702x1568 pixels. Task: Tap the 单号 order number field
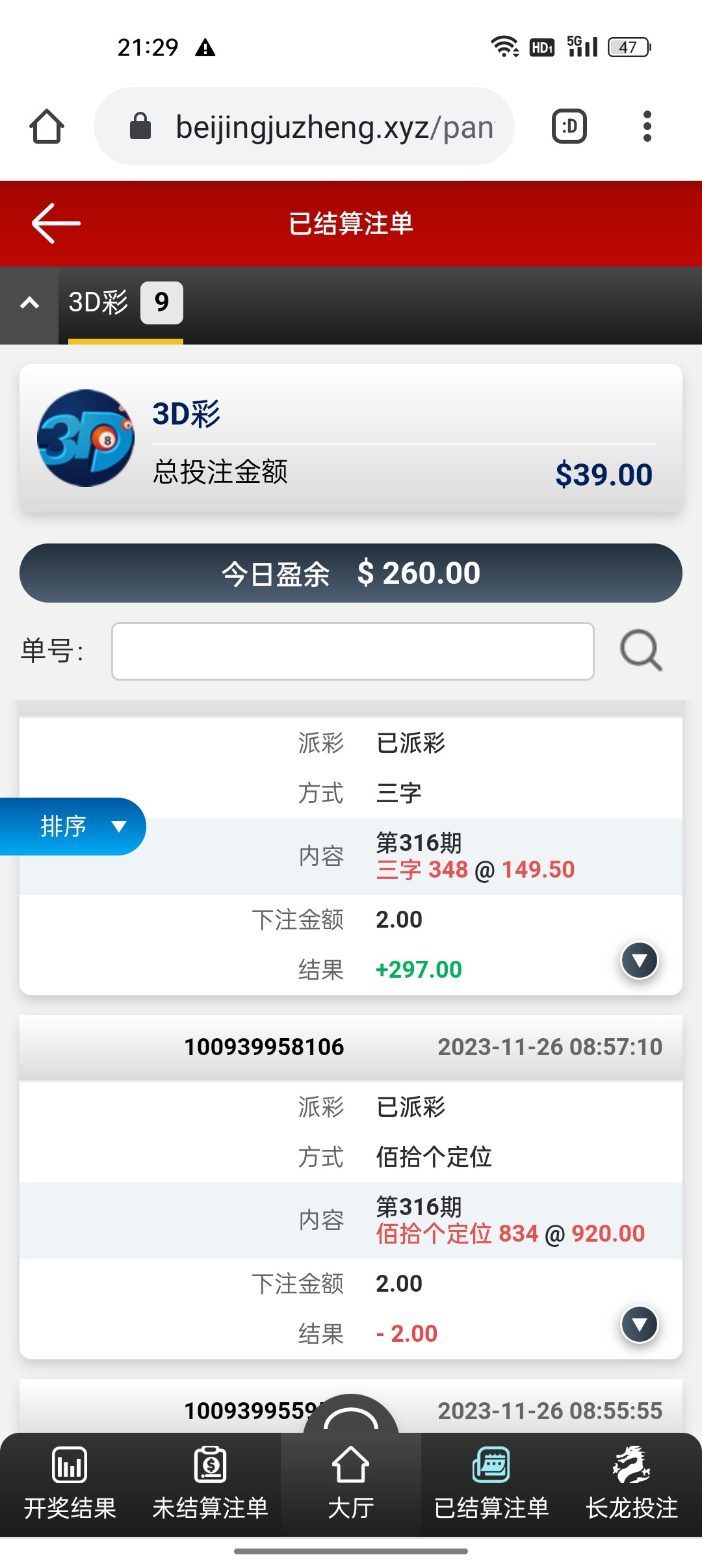click(352, 651)
